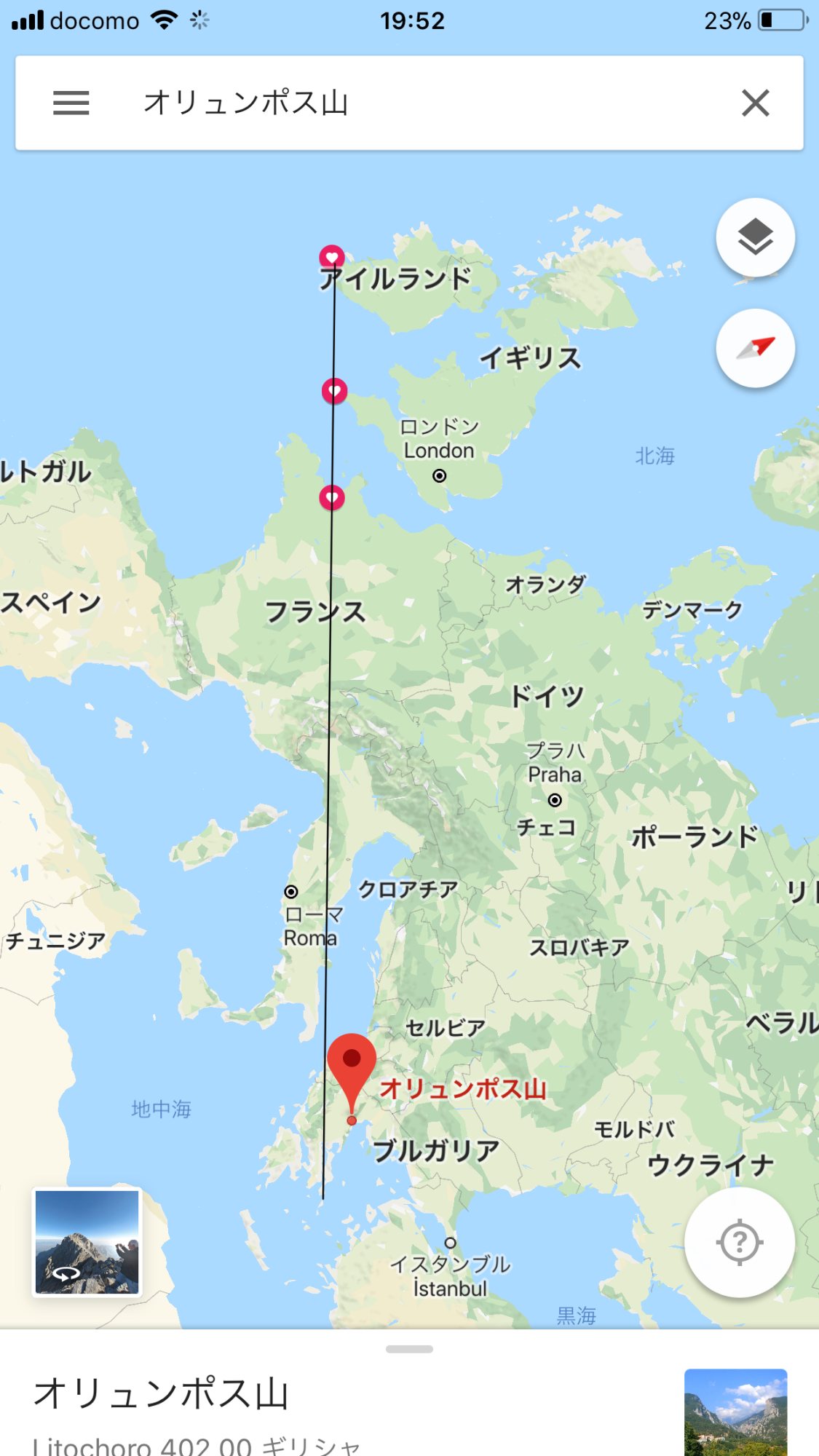Open the hamburger side menu
Viewport: 819px width, 1456px height.
(x=71, y=103)
